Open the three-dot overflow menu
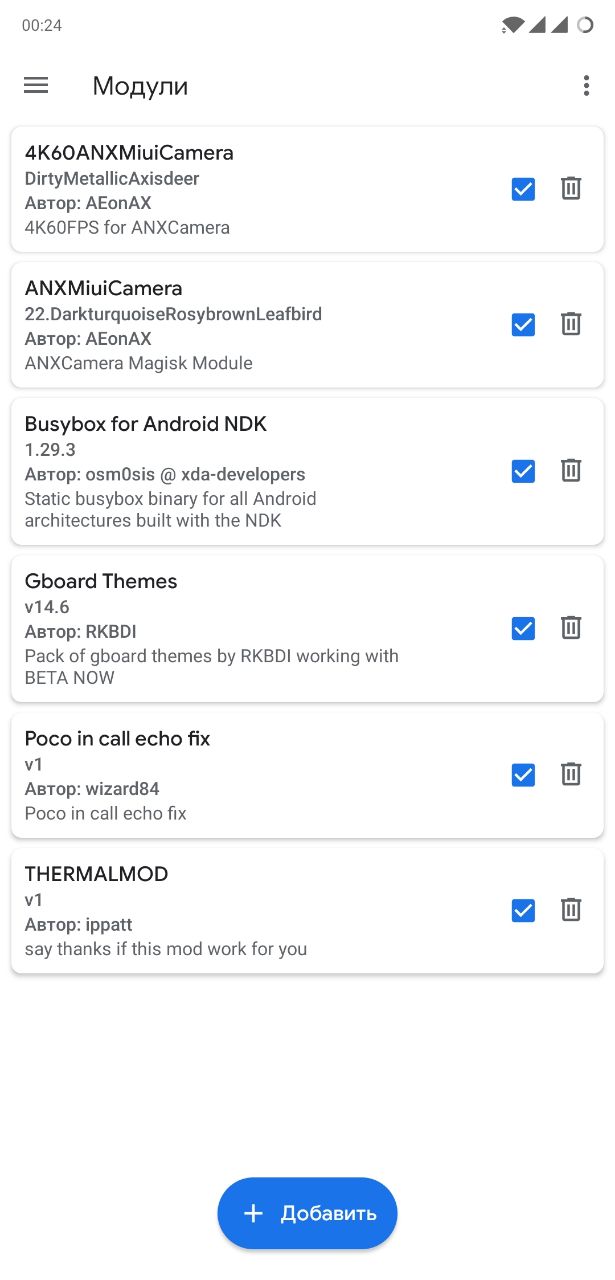 click(586, 86)
